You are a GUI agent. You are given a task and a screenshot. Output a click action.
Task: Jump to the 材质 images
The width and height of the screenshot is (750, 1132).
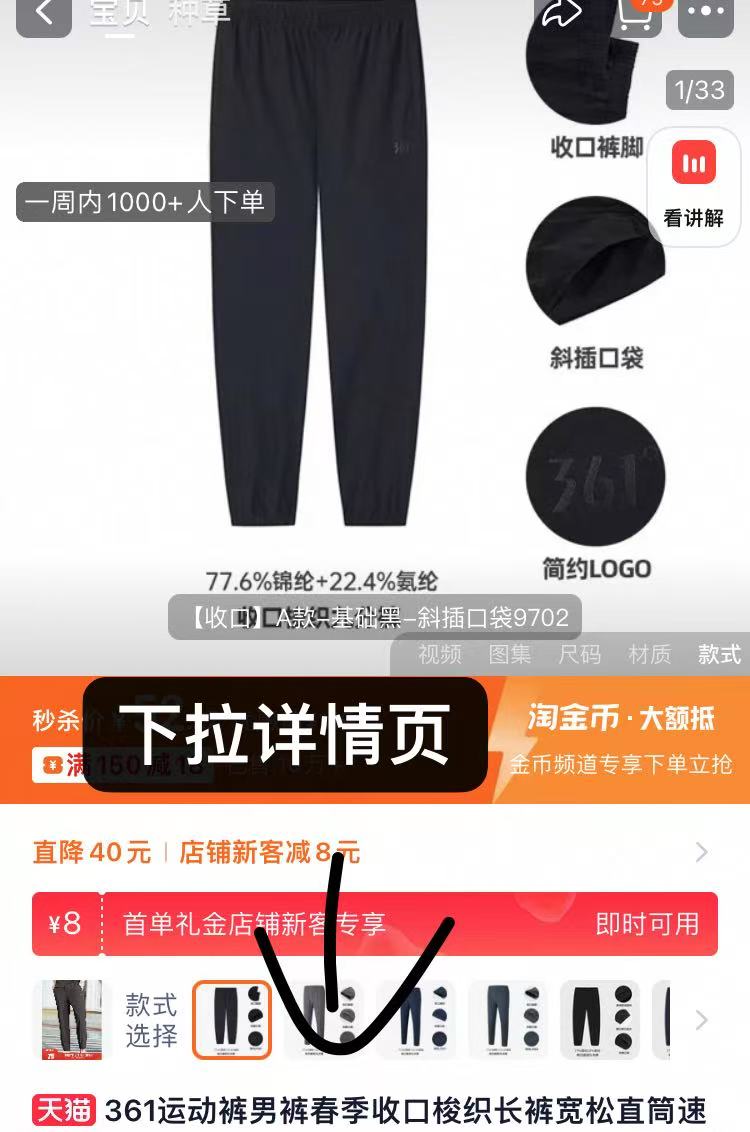pyautogui.click(x=650, y=655)
